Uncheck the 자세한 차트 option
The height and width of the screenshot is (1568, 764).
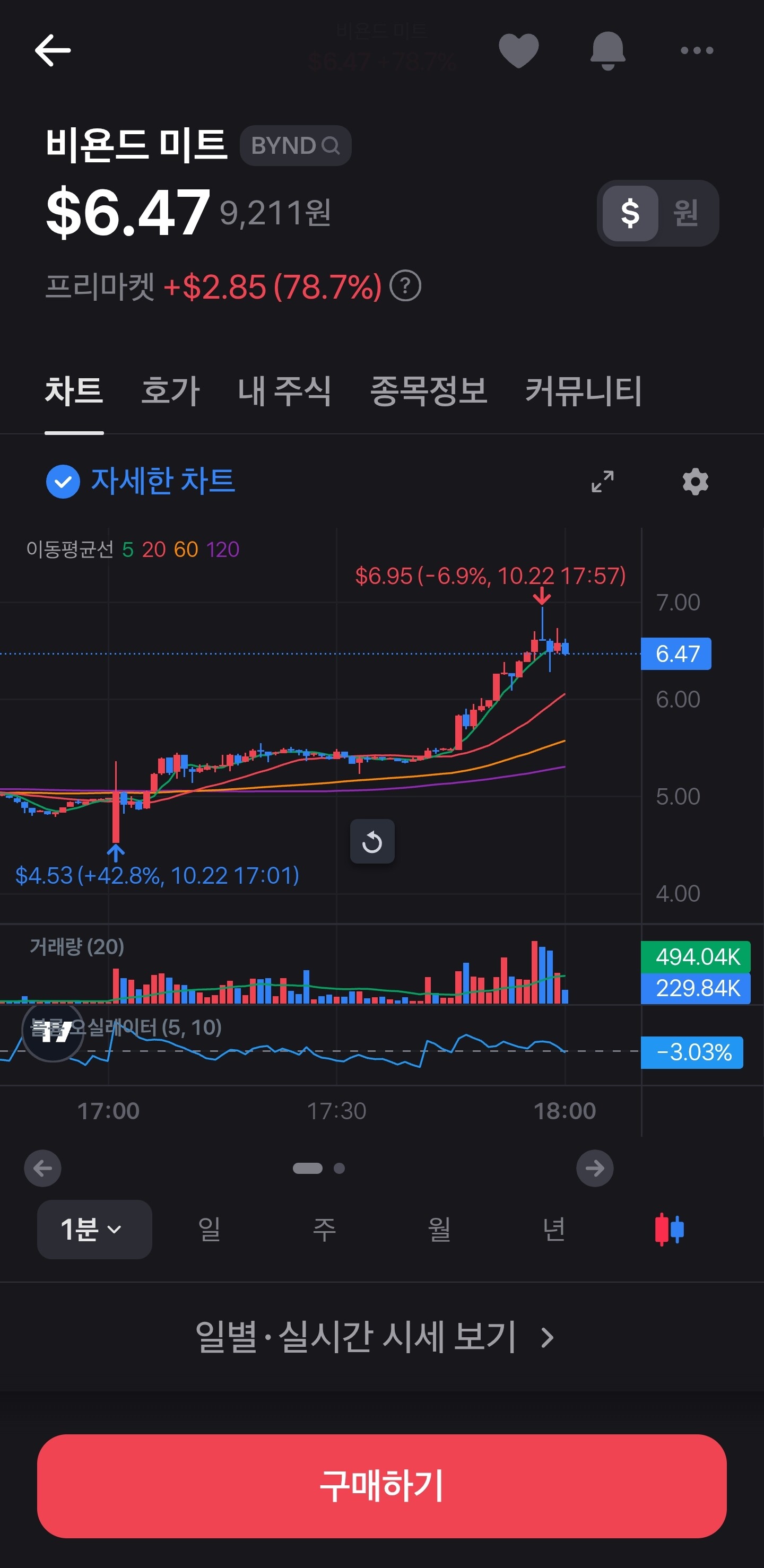(x=63, y=482)
